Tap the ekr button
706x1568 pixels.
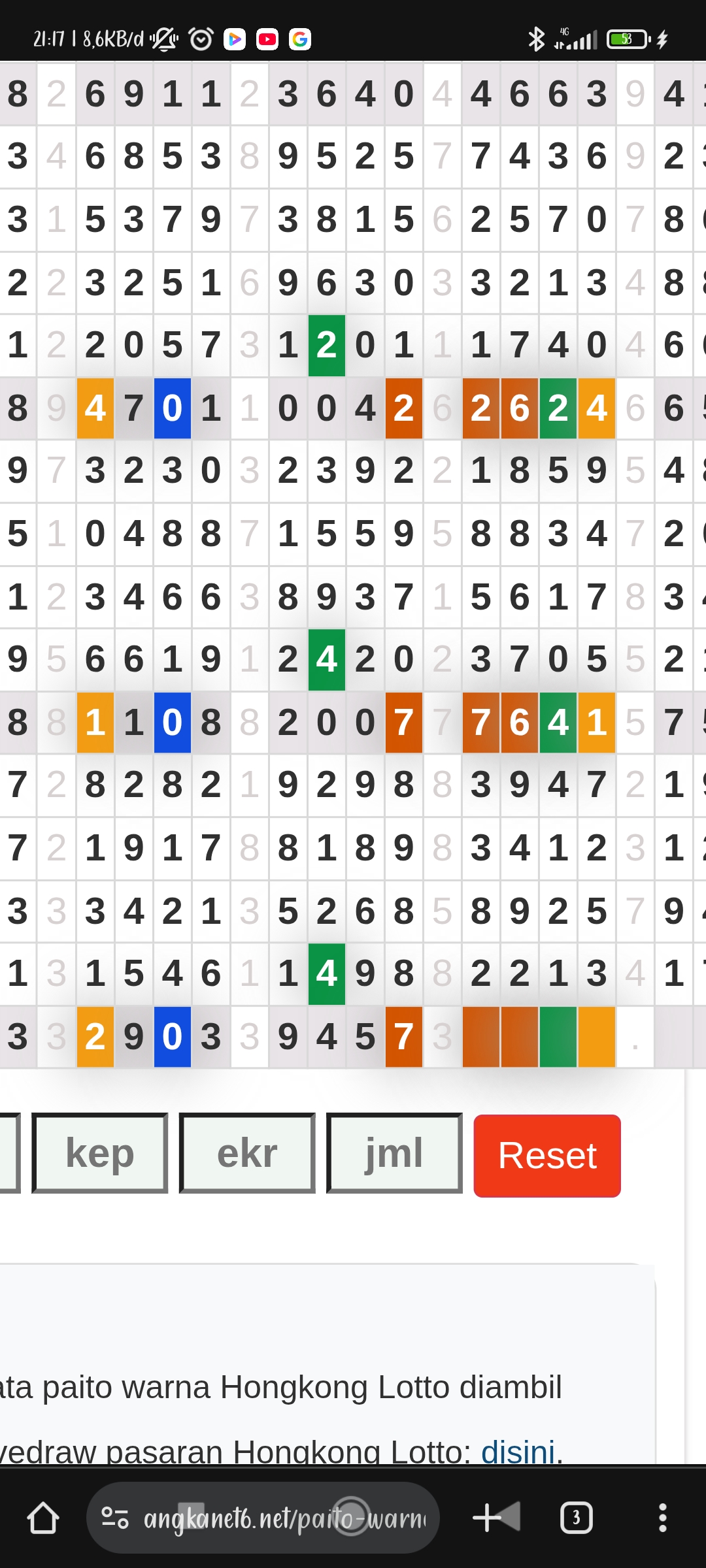tap(247, 1154)
